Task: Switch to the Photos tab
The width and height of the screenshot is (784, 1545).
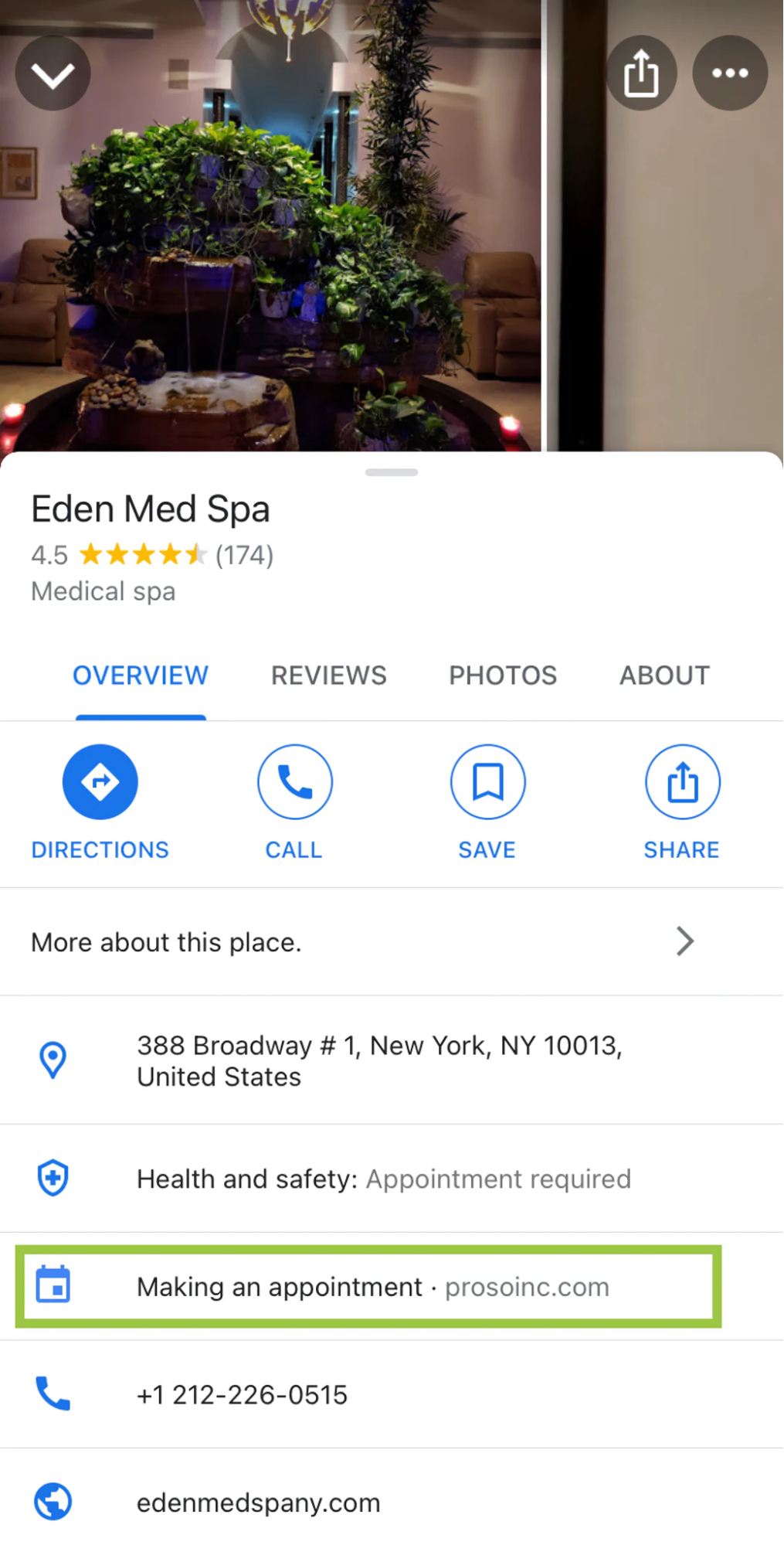Action: pyautogui.click(x=503, y=676)
